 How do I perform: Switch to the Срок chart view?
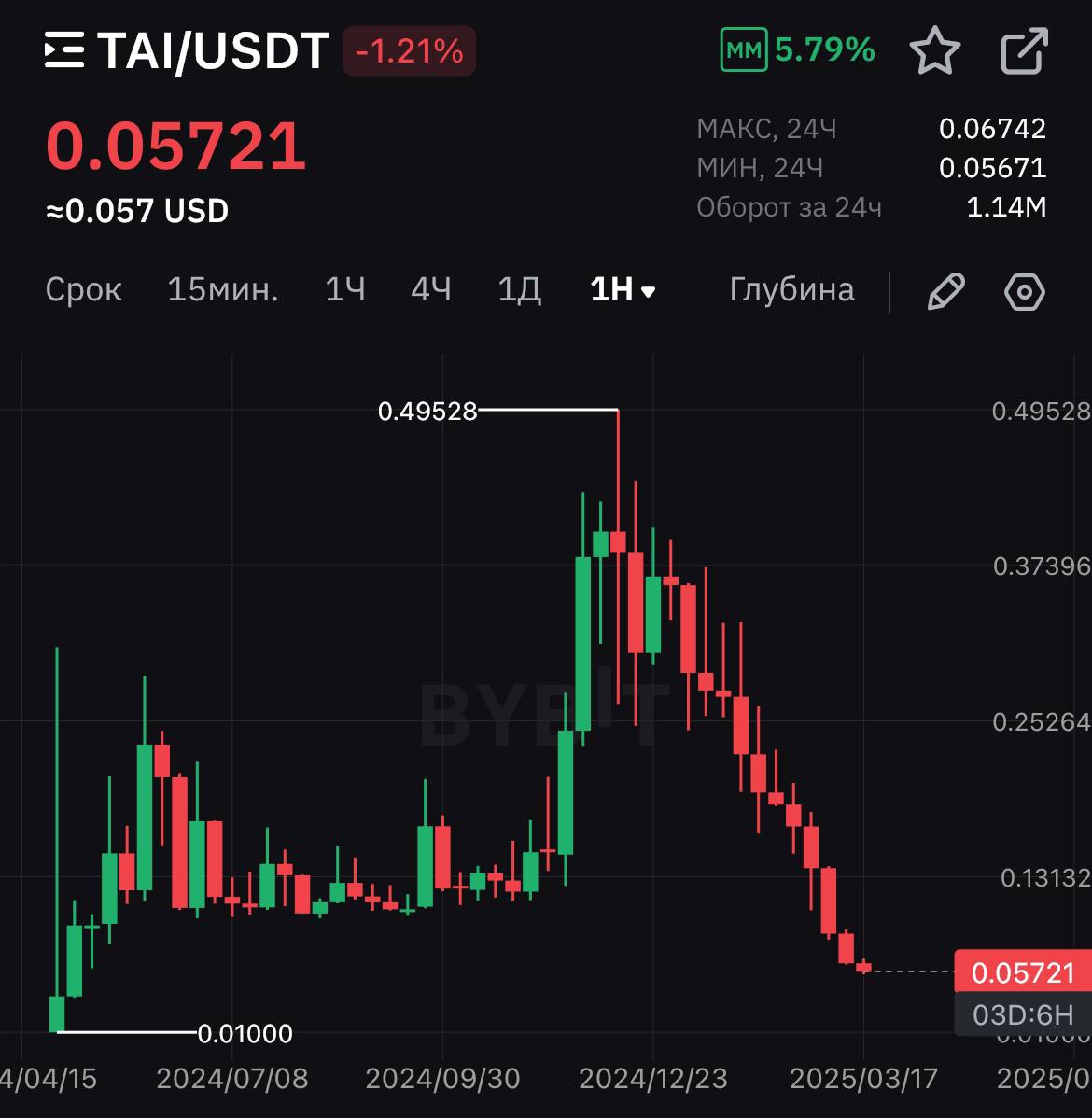(83, 290)
